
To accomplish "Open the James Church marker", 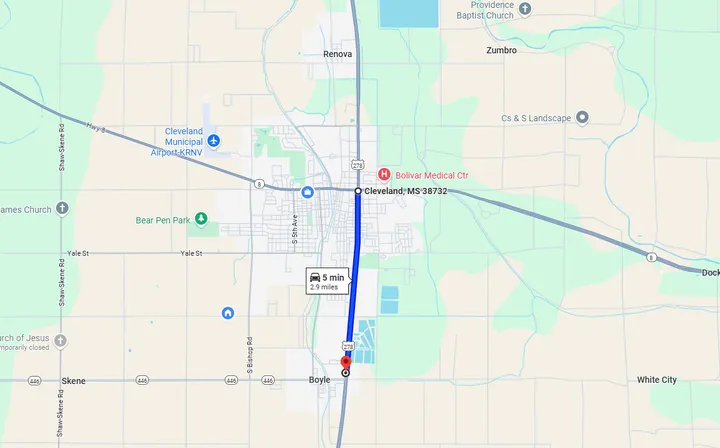I will pos(62,209).
